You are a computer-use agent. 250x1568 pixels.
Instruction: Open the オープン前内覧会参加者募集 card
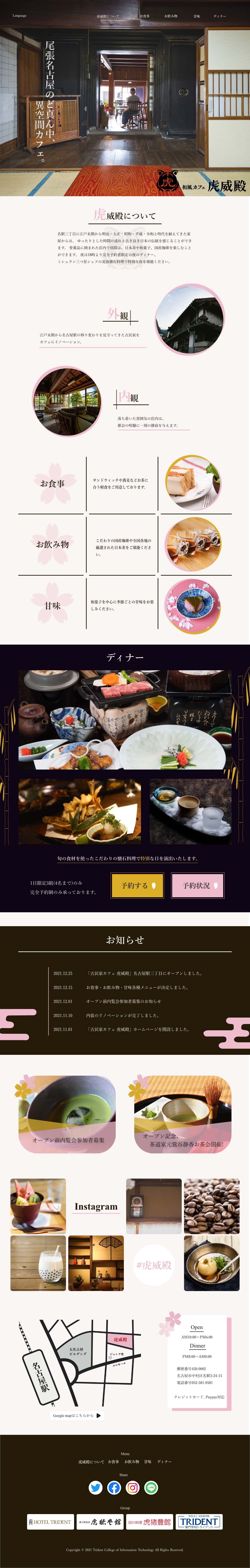click(67, 1115)
